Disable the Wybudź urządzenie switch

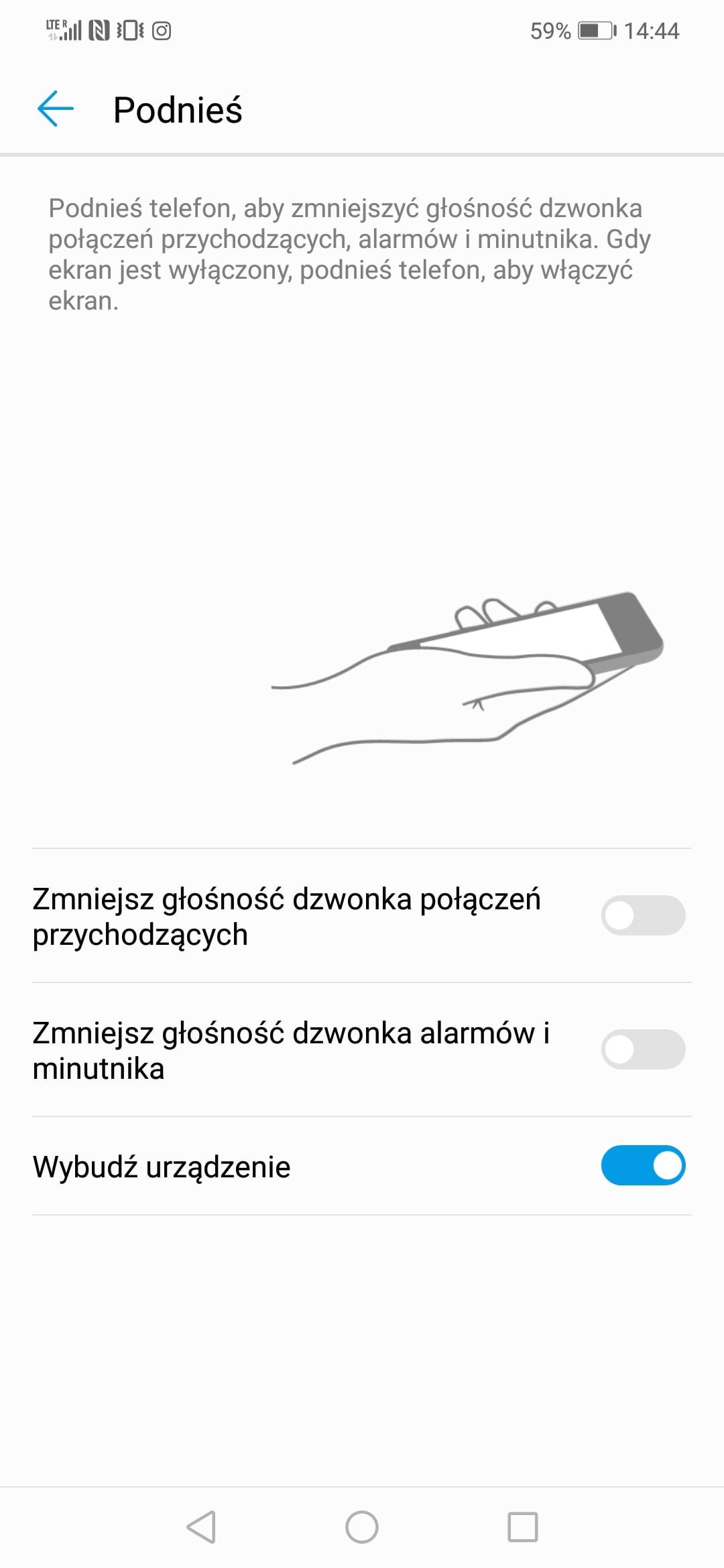pyautogui.click(x=643, y=1165)
